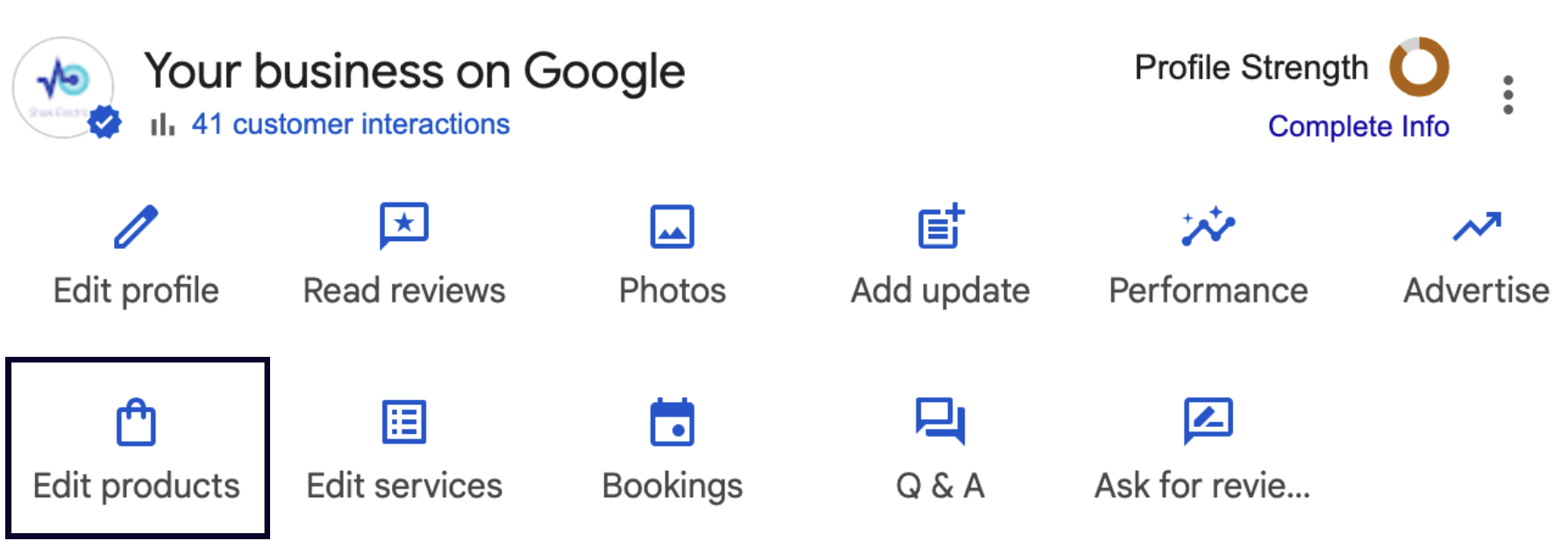Viewport: 1568px width, 548px height.
Task: Tap the Complete Info link
Action: click(x=1358, y=126)
